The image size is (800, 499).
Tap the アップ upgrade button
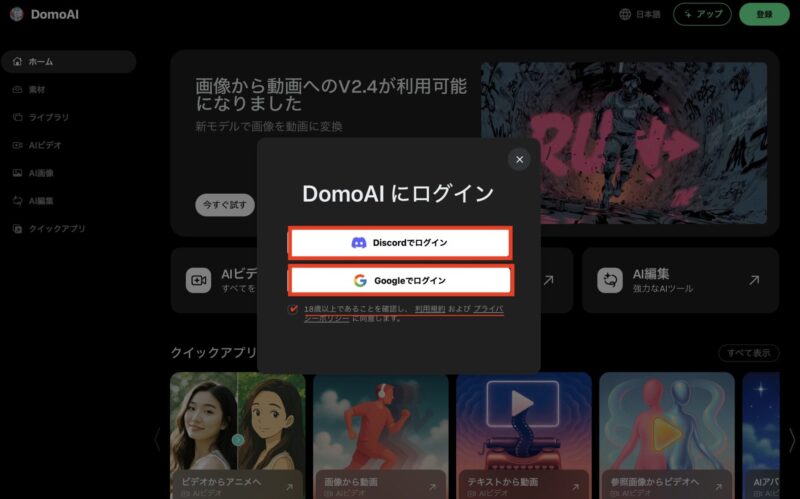coord(702,14)
